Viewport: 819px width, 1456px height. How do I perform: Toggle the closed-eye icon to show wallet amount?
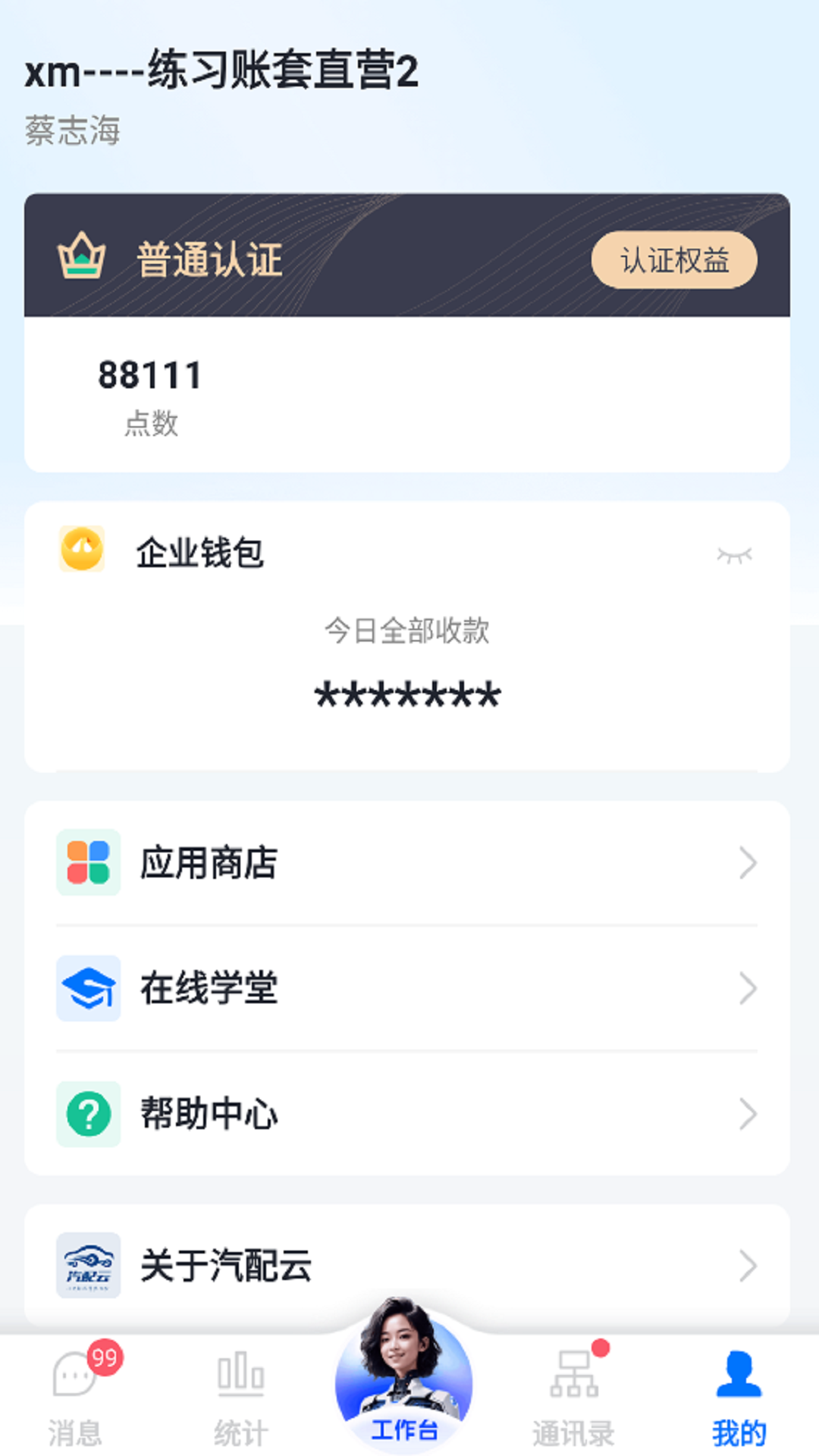pos(736,554)
